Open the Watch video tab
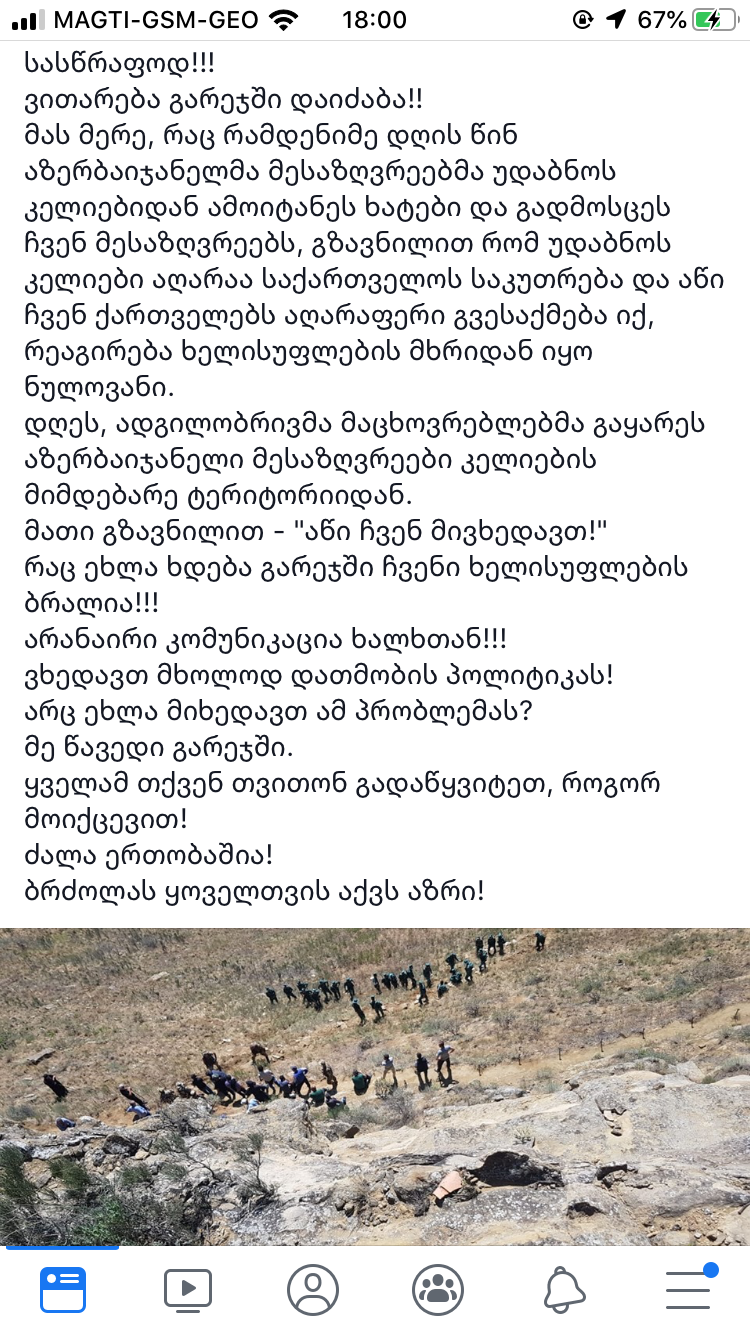The width and height of the screenshot is (750, 1334). tap(188, 1289)
